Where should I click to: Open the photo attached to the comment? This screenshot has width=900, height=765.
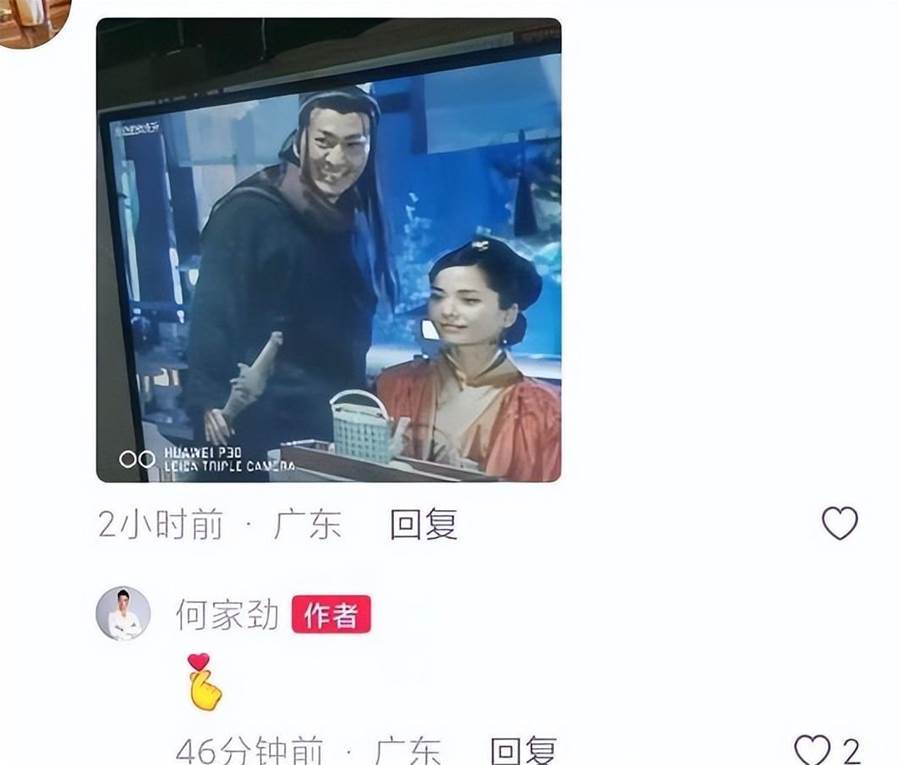(x=328, y=250)
